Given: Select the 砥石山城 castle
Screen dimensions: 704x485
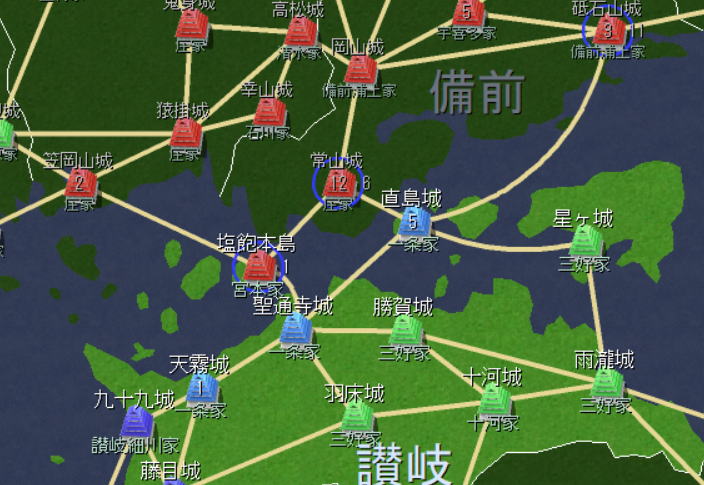Looking at the screenshot, I should tap(607, 30).
